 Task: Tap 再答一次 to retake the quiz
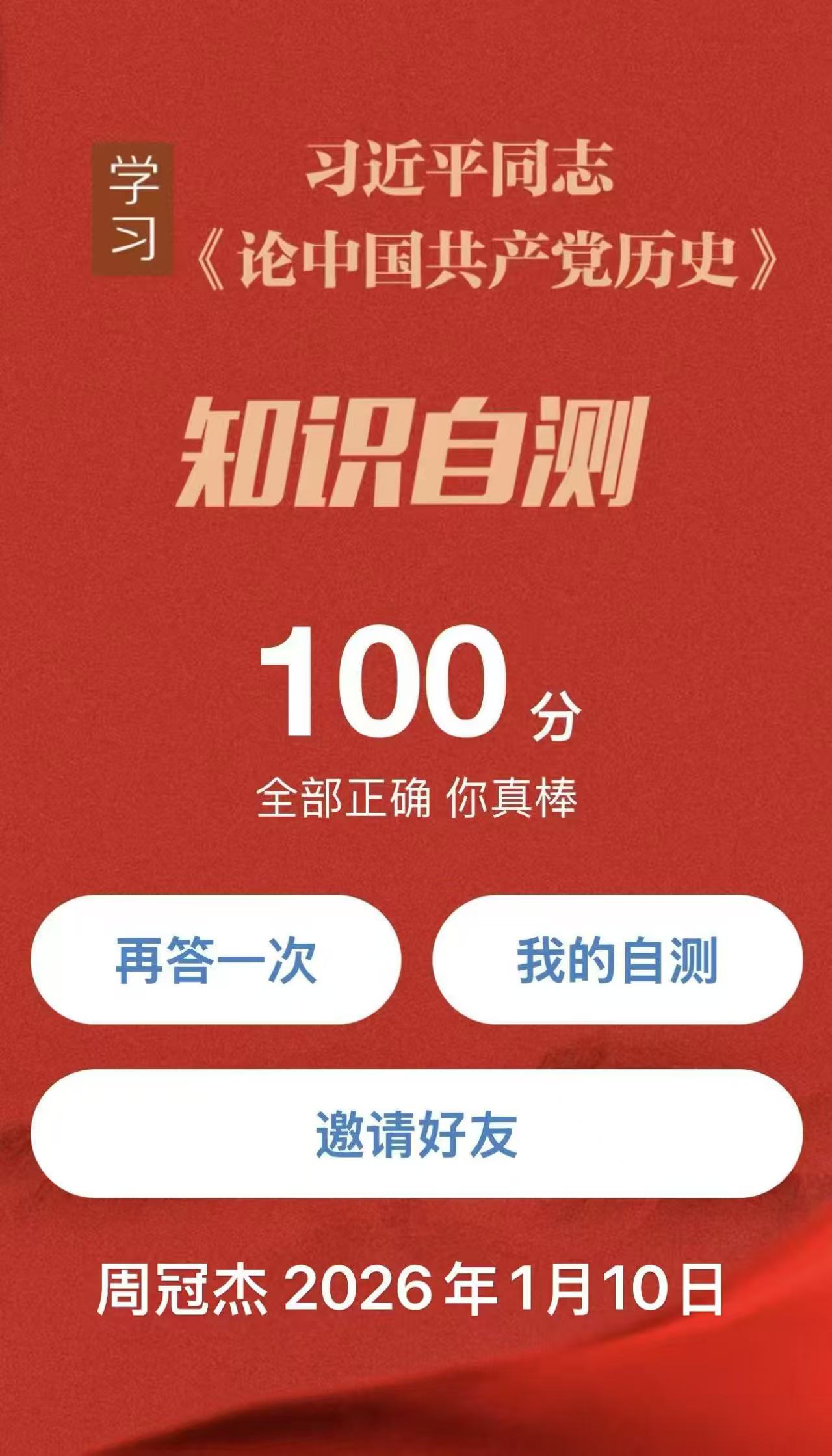(x=216, y=960)
